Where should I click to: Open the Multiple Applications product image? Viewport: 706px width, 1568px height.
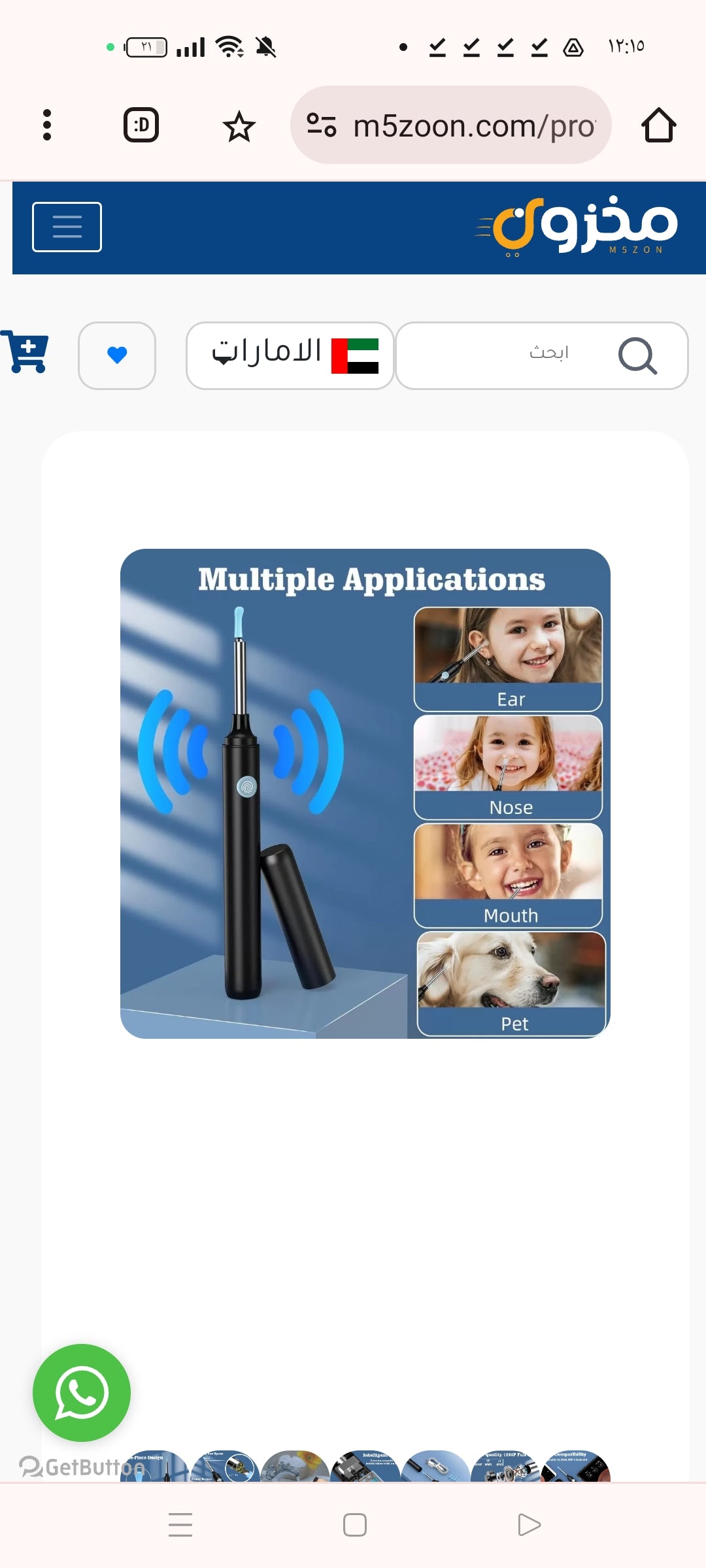click(365, 794)
